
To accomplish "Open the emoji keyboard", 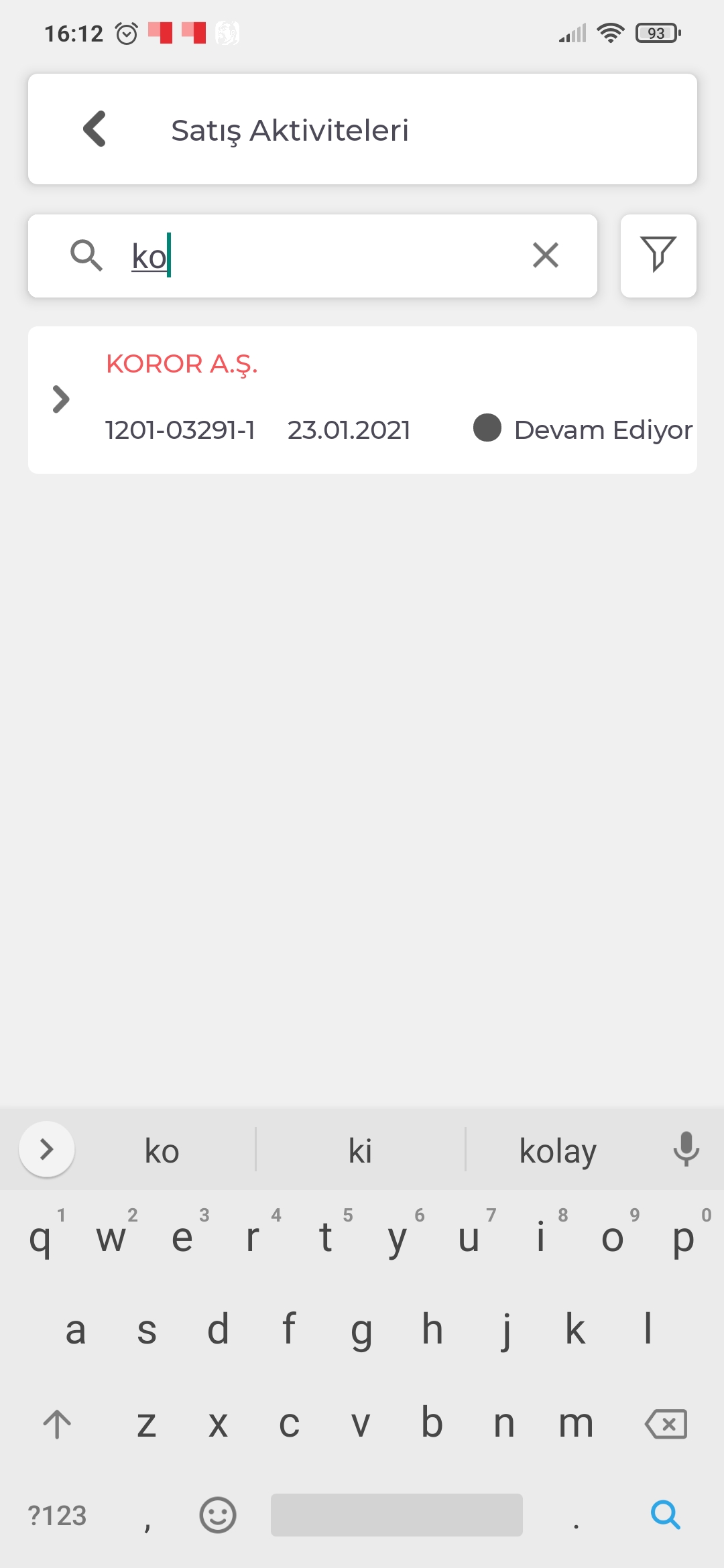I will coord(218,1515).
